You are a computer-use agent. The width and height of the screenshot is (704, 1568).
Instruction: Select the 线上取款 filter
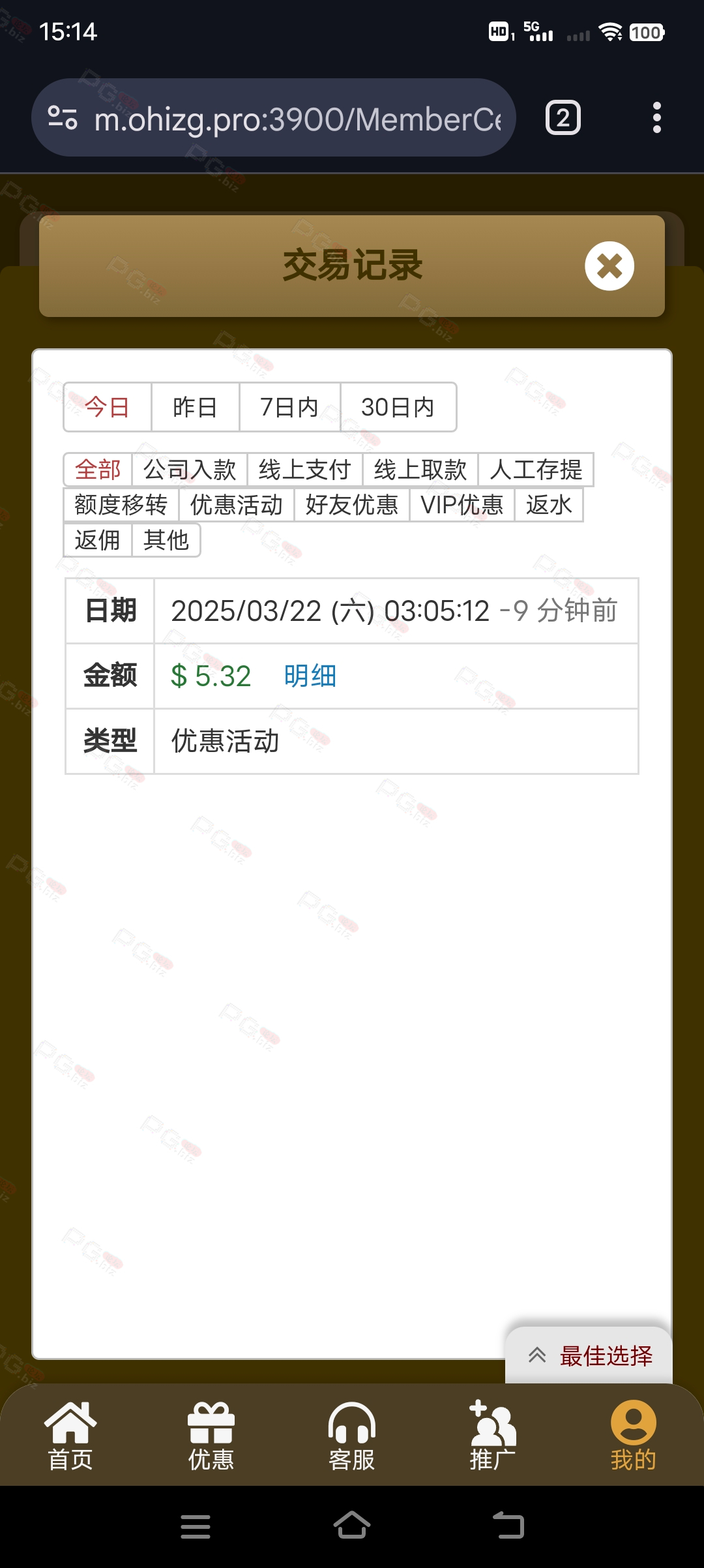(420, 470)
